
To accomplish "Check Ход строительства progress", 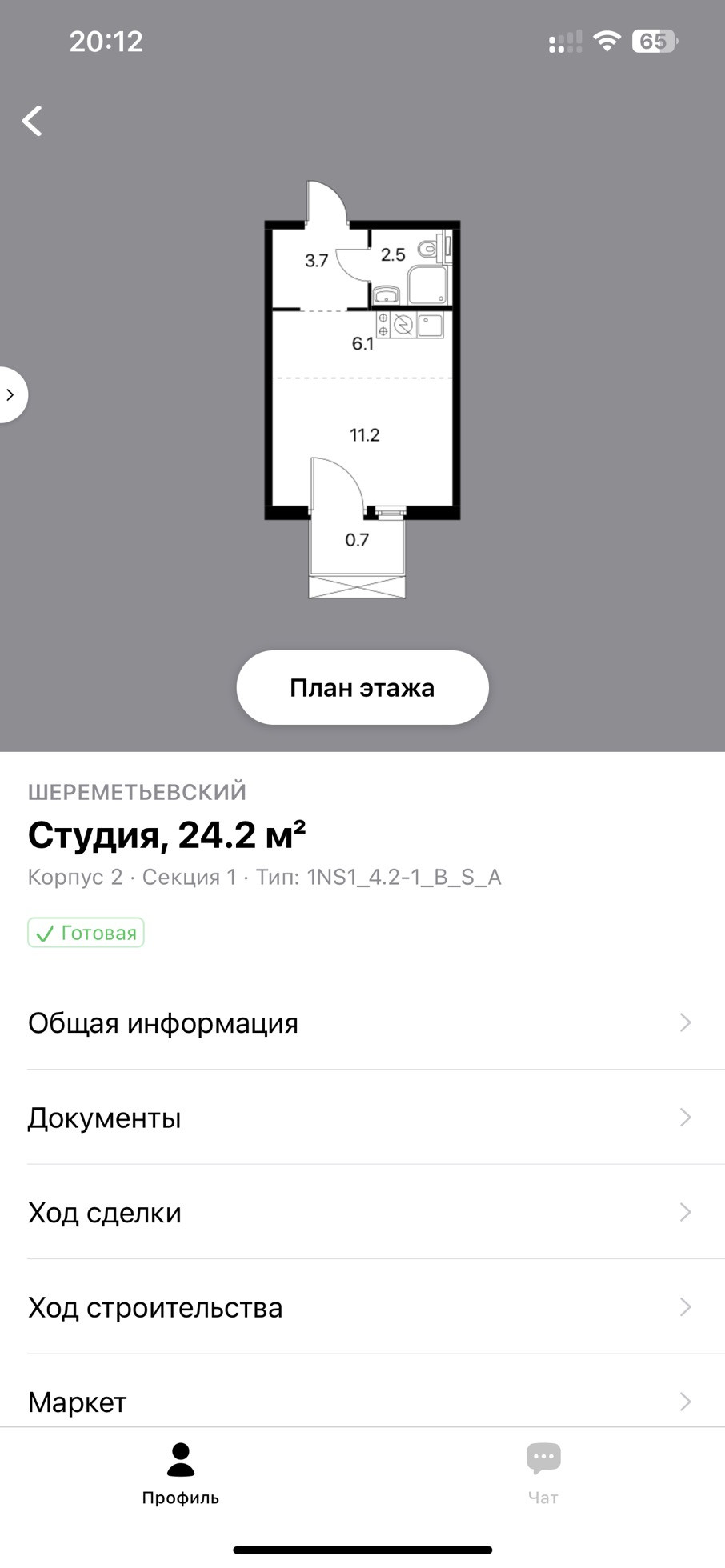I will [362, 1308].
